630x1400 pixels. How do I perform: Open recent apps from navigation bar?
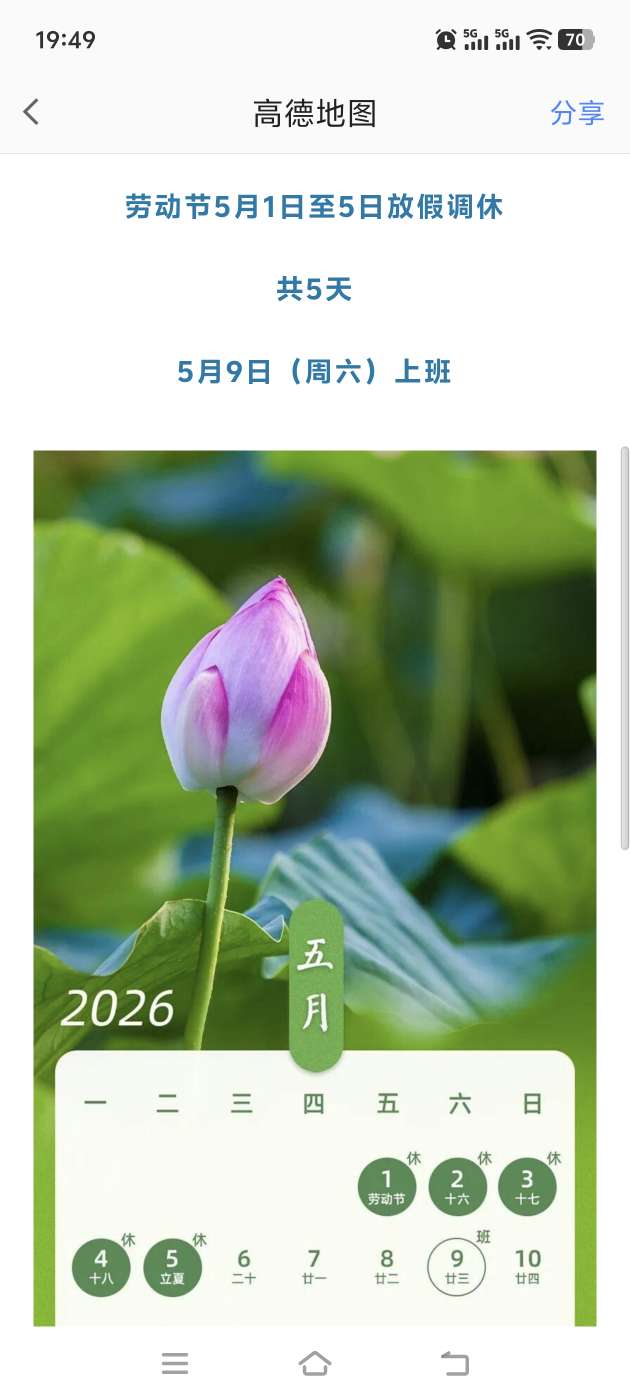[x=175, y=1362]
